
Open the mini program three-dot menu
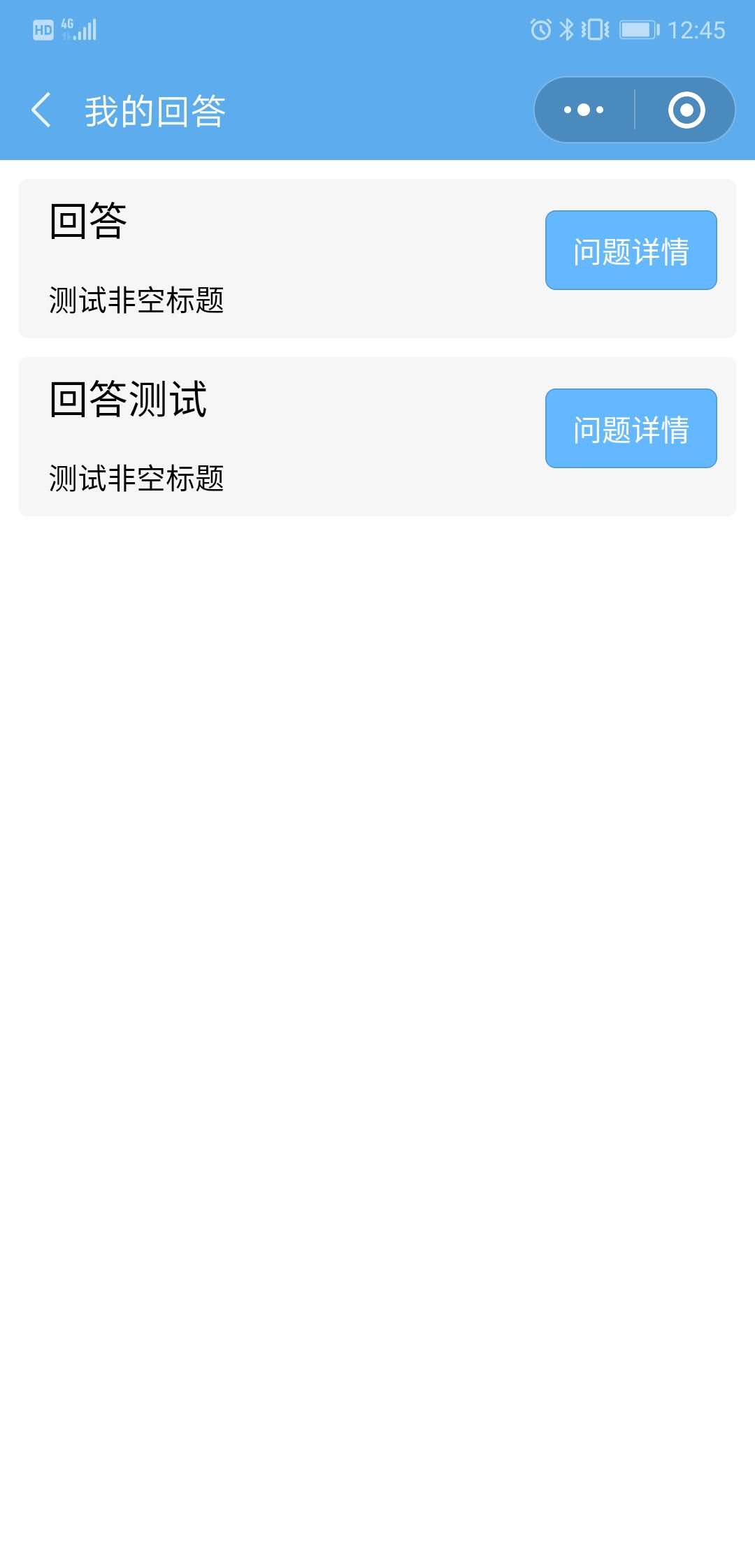click(x=584, y=110)
